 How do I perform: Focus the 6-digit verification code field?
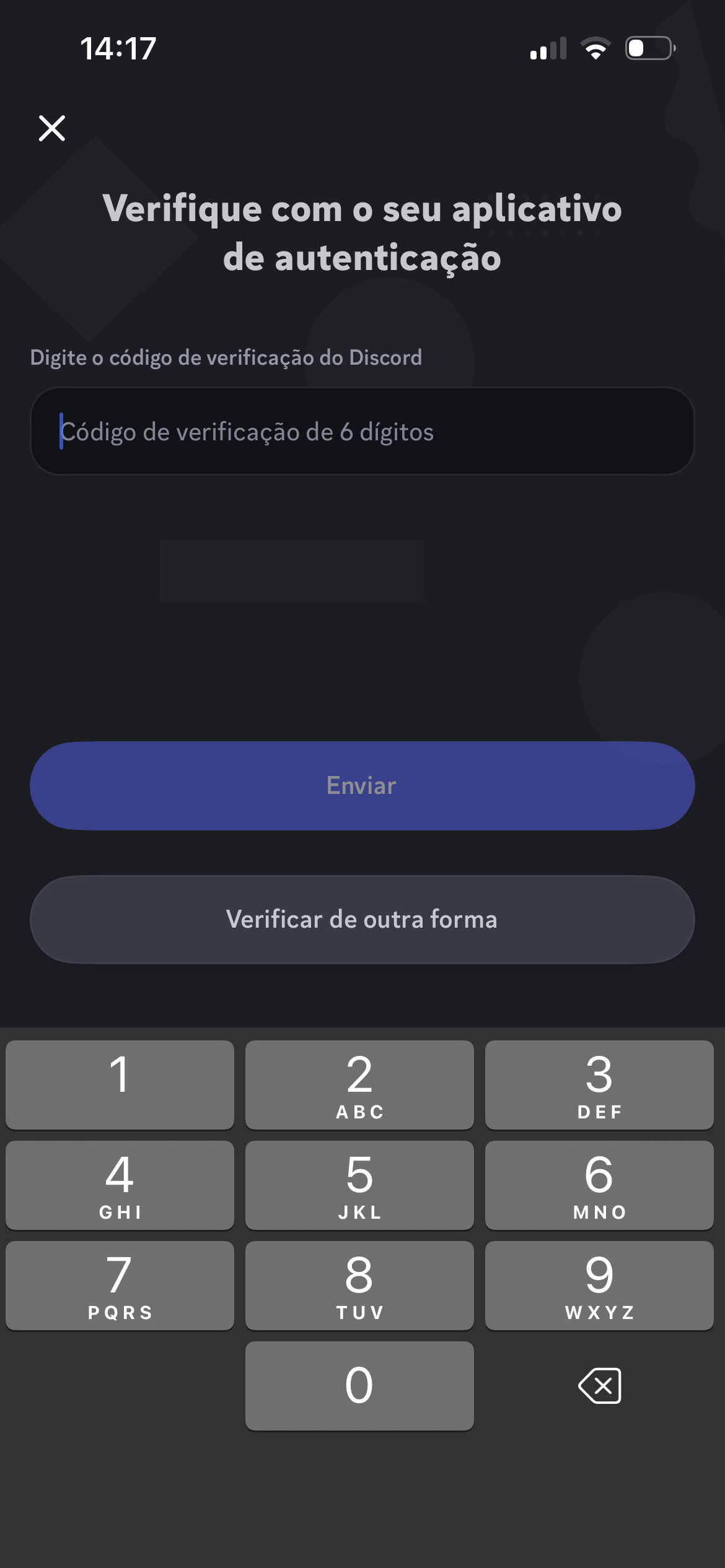tap(362, 432)
